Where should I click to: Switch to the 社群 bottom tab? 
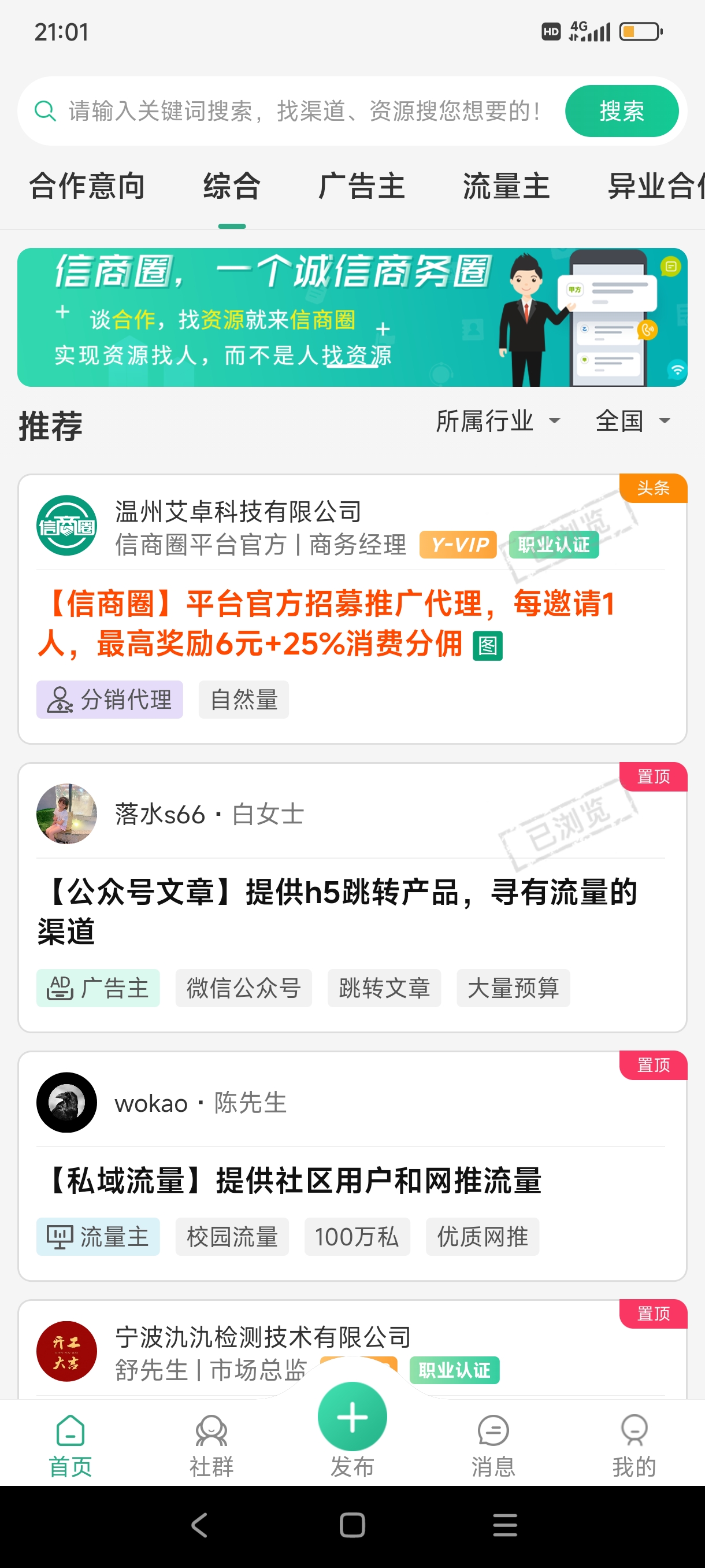coord(211,1445)
